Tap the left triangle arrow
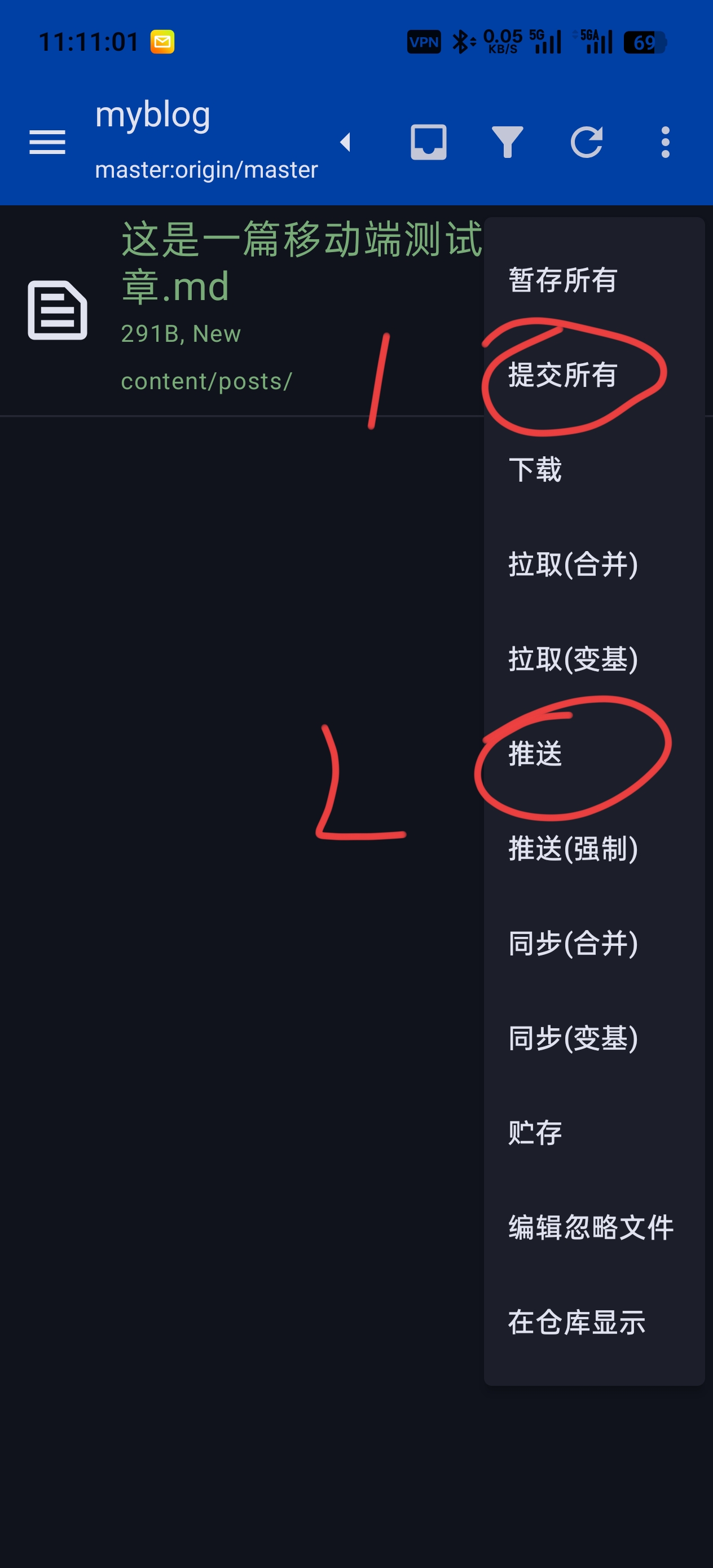Image resolution: width=713 pixels, height=1568 pixels. (345, 143)
